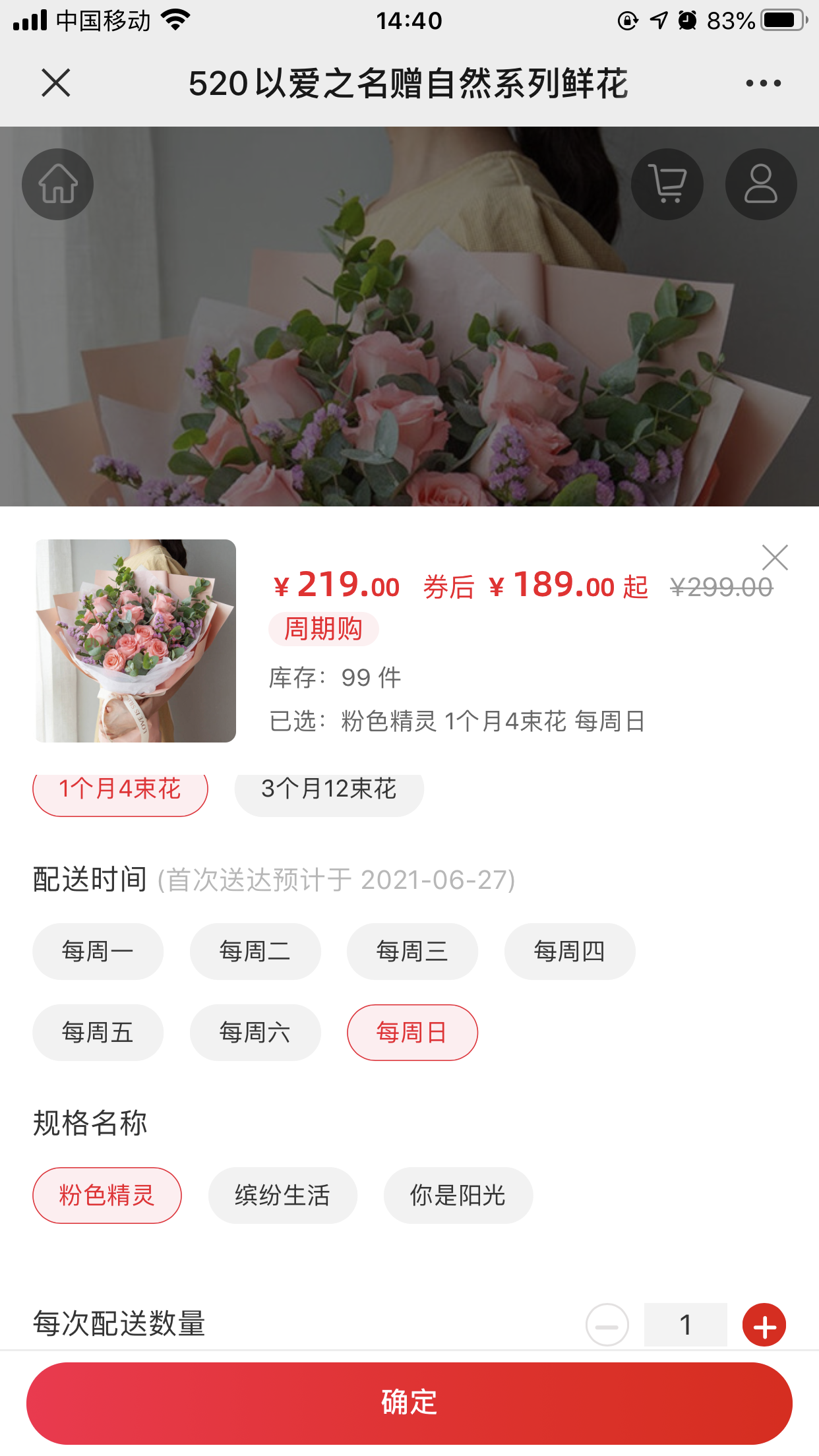Select 1个月4束花 plan
Screen dimensions: 819x1456
coord(120,791)
